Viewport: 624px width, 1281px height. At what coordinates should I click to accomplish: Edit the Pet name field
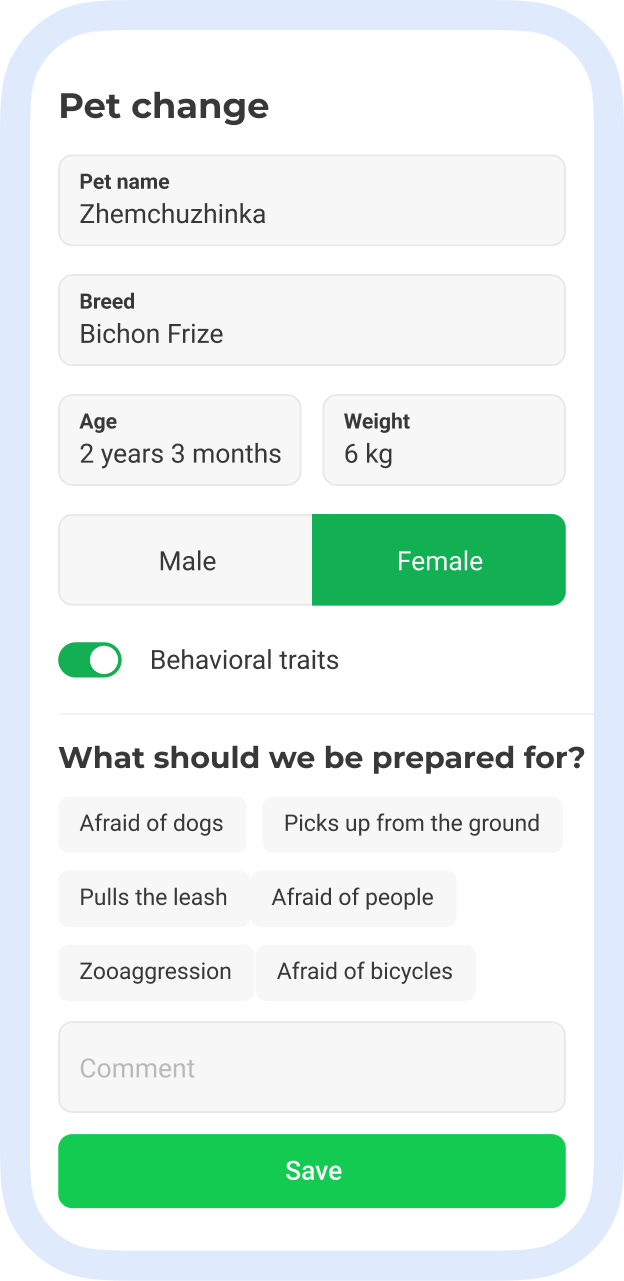pos(311,200)
